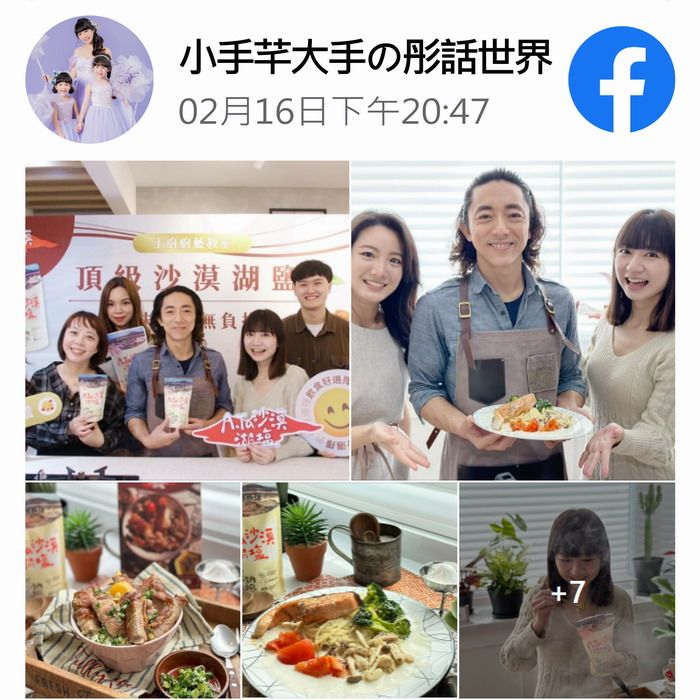Show the +7 more photos tile
This screenshot has height=700, width=700.
coord(567,590)
